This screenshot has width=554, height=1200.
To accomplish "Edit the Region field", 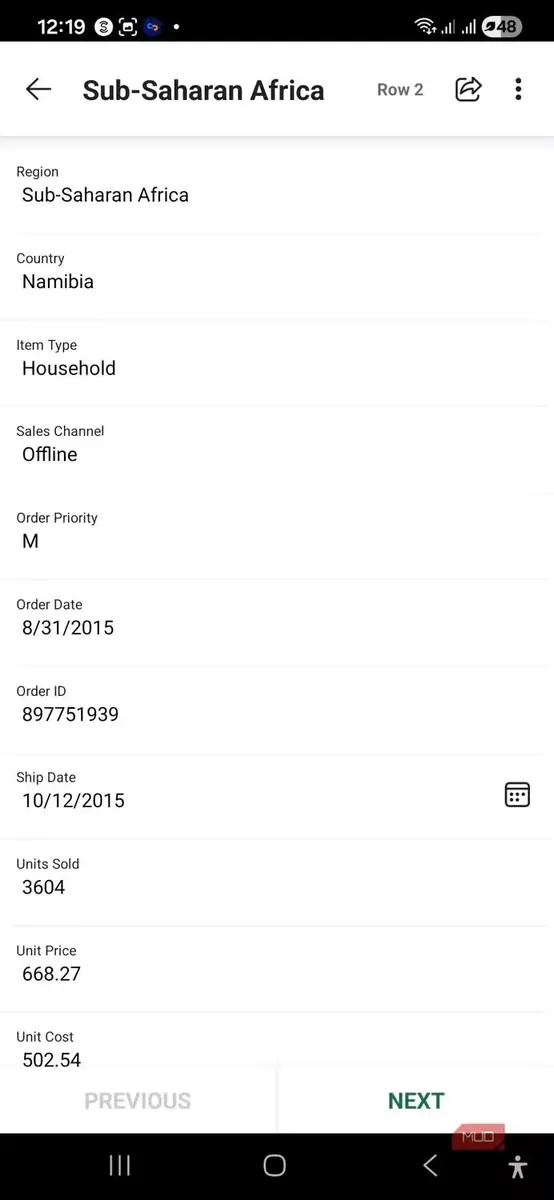I will (x=277, y=185).
